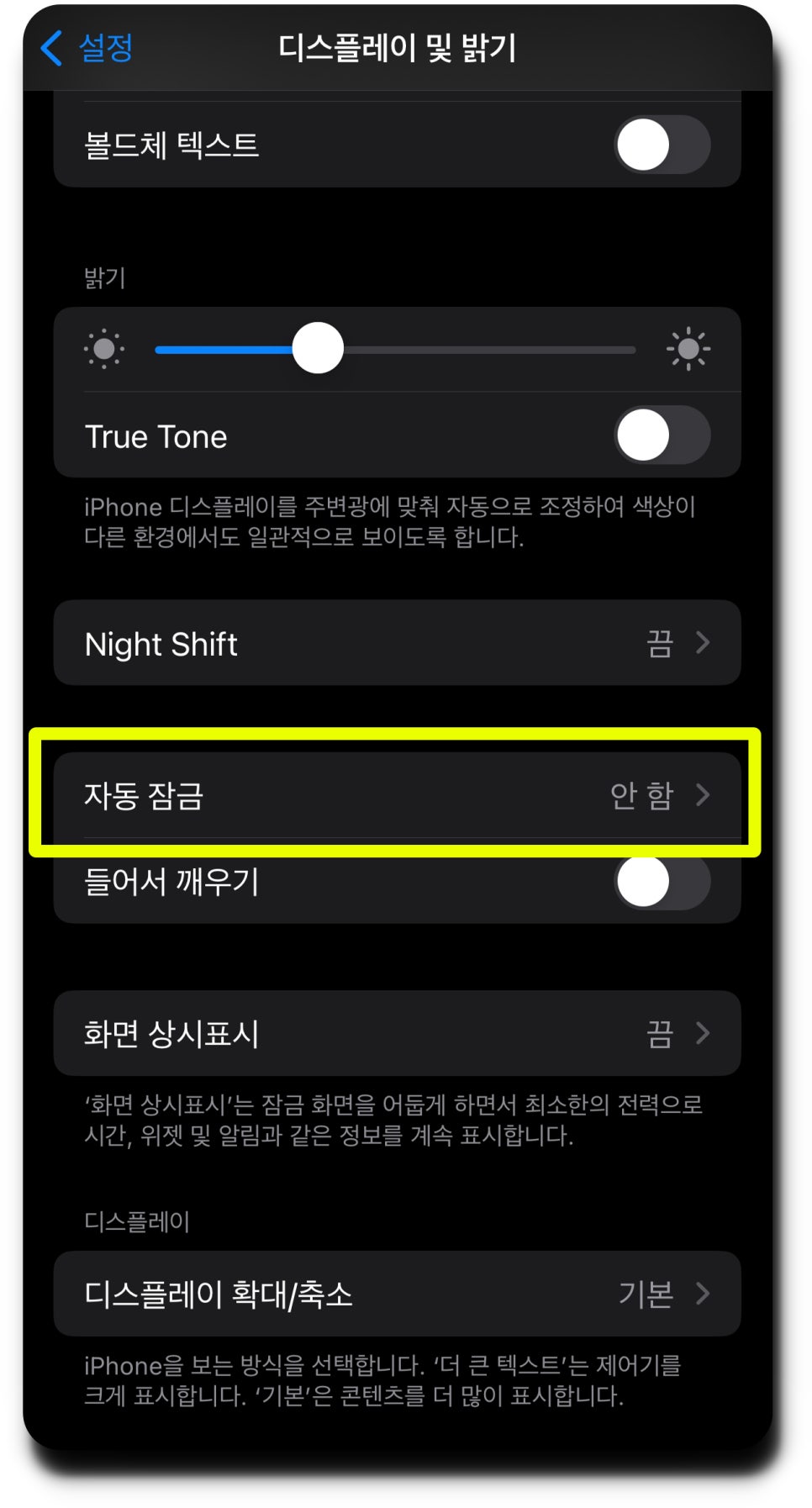Toggle the 들어서 깨우기 switch

(x=662, y=881)
